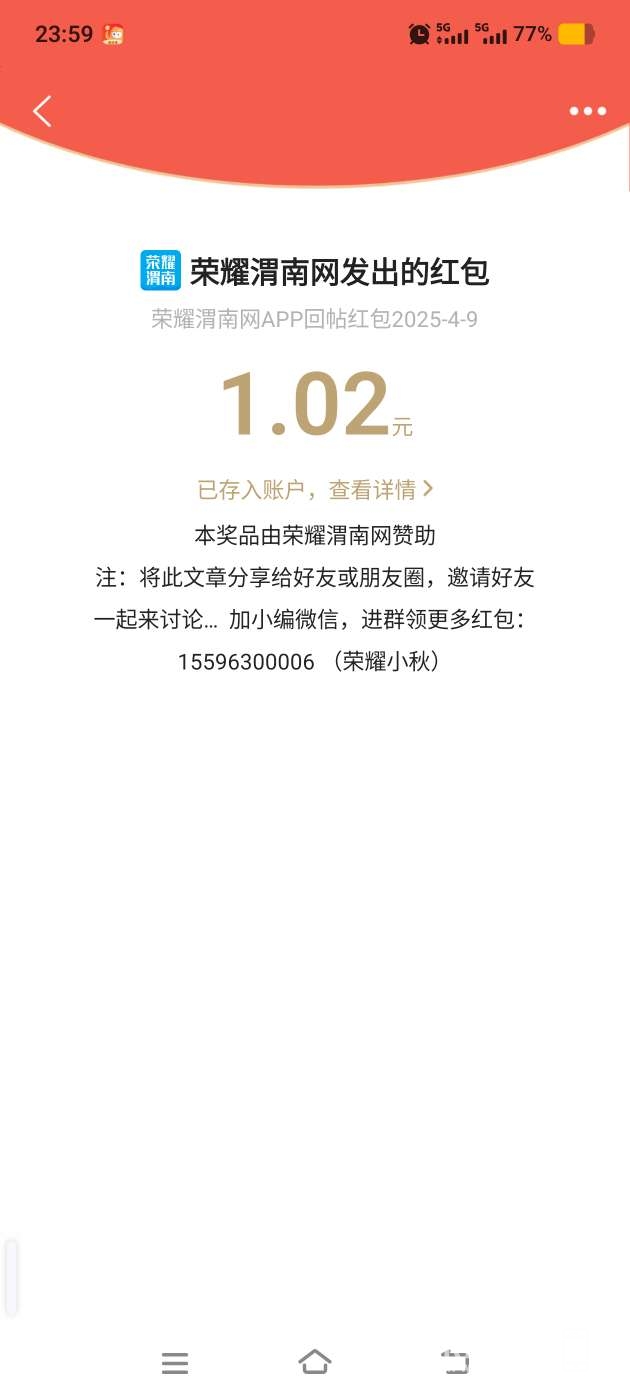Screen dimensions: 630x1400
Task: Go back using the header arrow
Action: [x=42, y=111]
